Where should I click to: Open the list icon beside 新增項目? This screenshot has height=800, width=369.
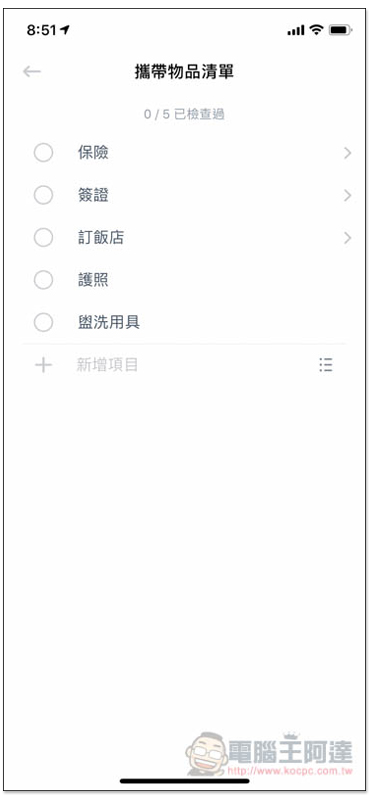point(326,364)
